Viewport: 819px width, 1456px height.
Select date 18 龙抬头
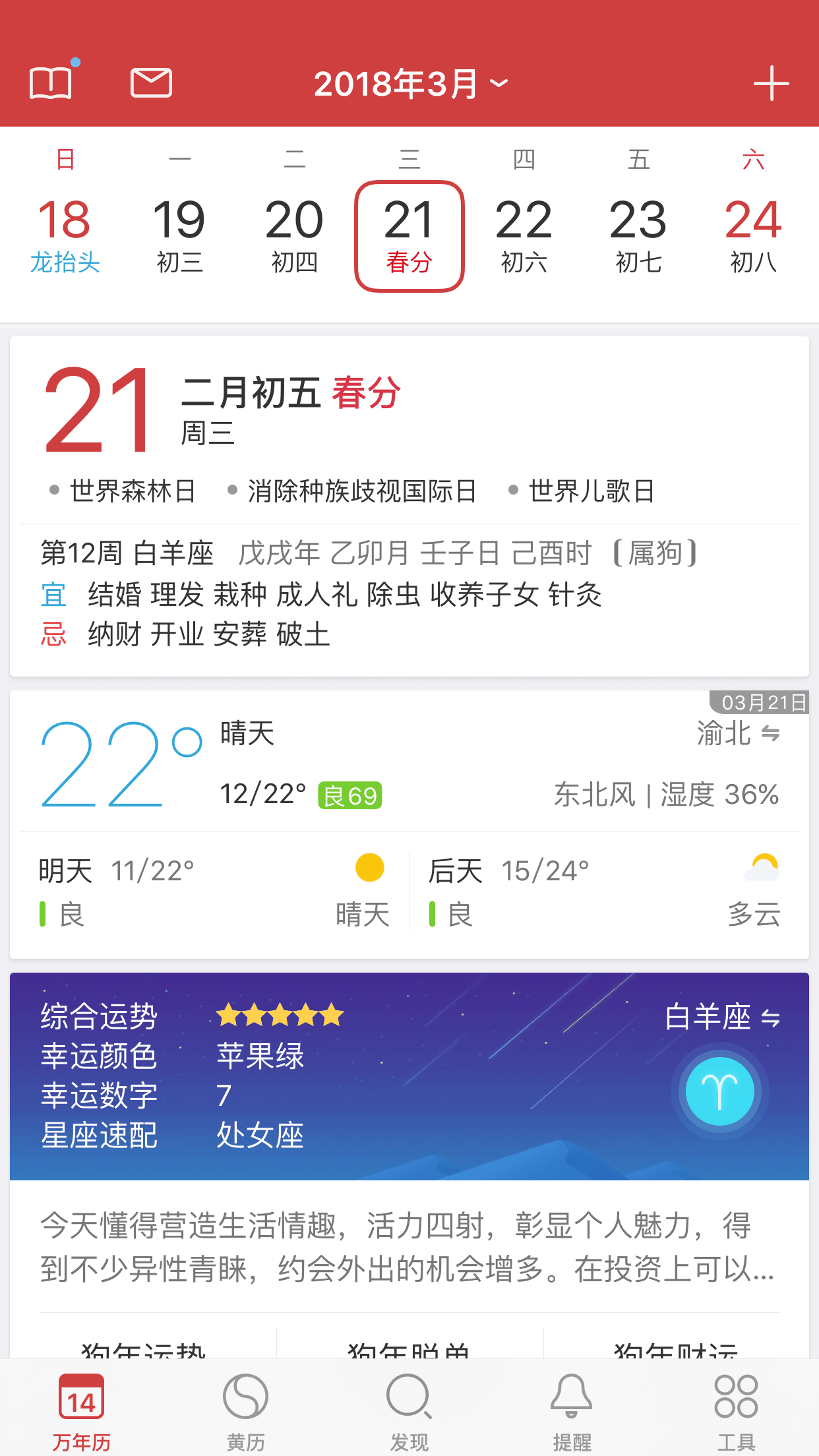click(x=65, y=235)
